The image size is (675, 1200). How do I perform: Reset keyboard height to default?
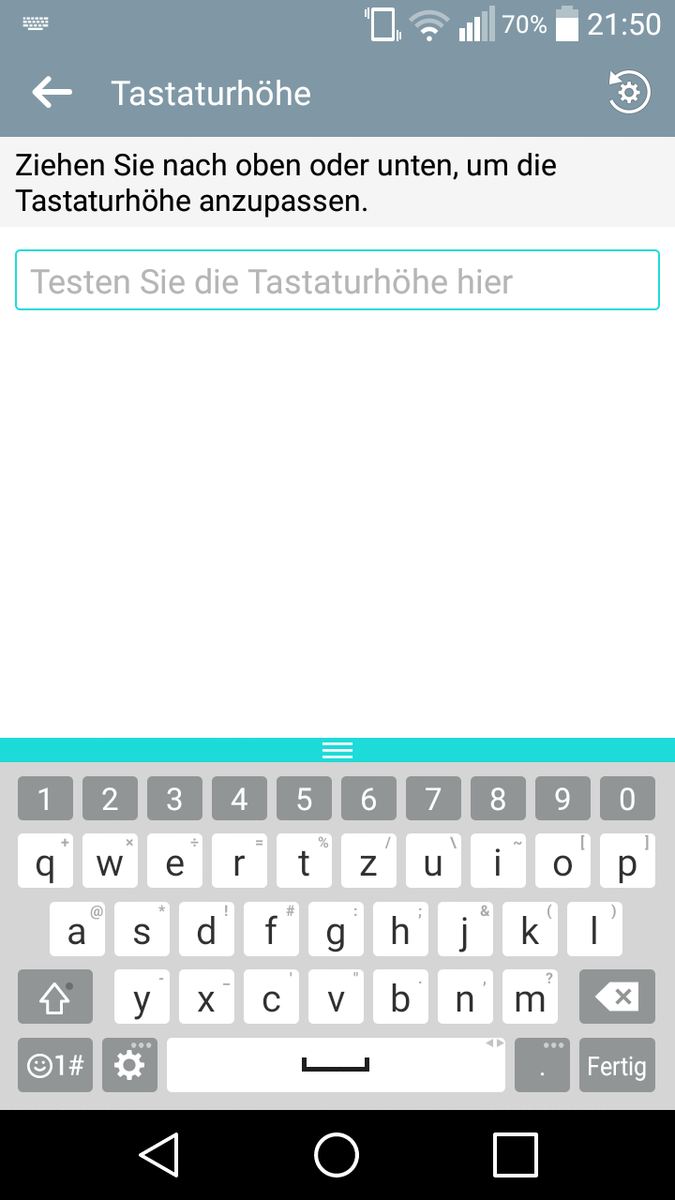click(x=629, y=93)
